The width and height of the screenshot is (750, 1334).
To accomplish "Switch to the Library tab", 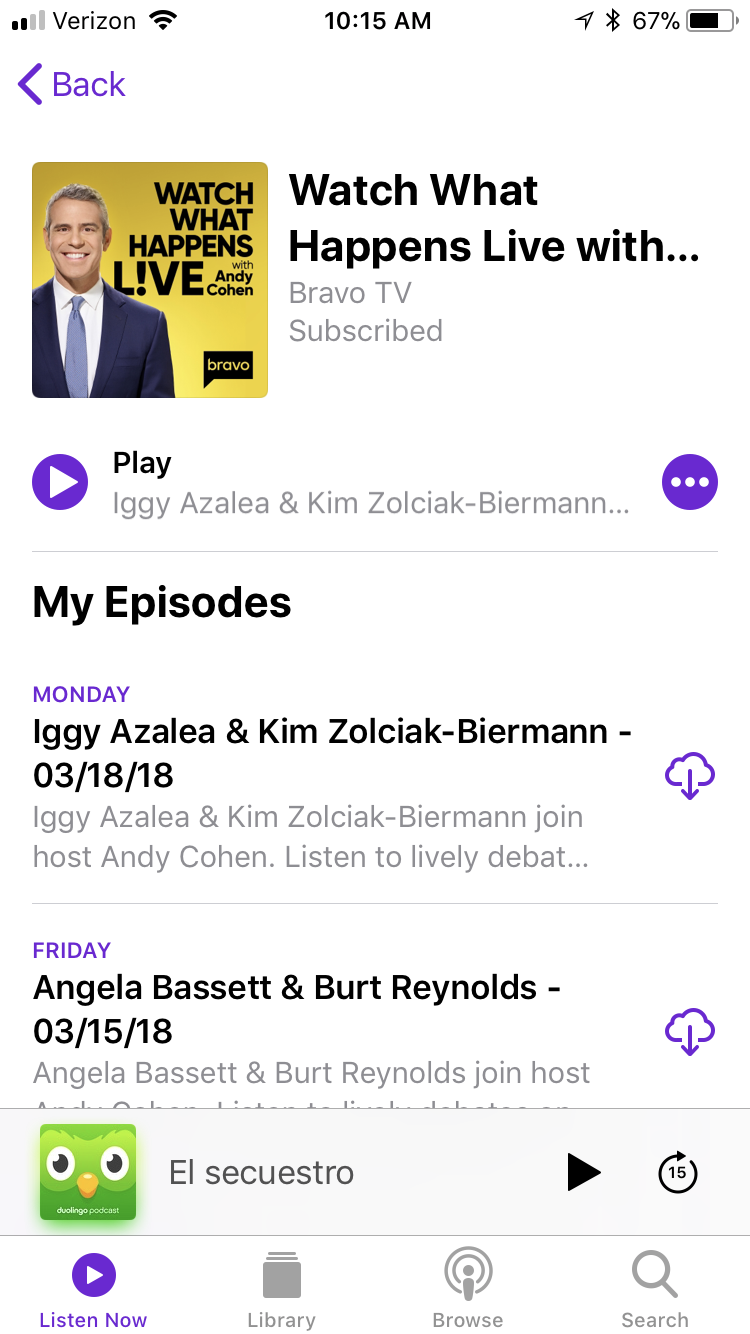I will click(x=281, y=1290).
